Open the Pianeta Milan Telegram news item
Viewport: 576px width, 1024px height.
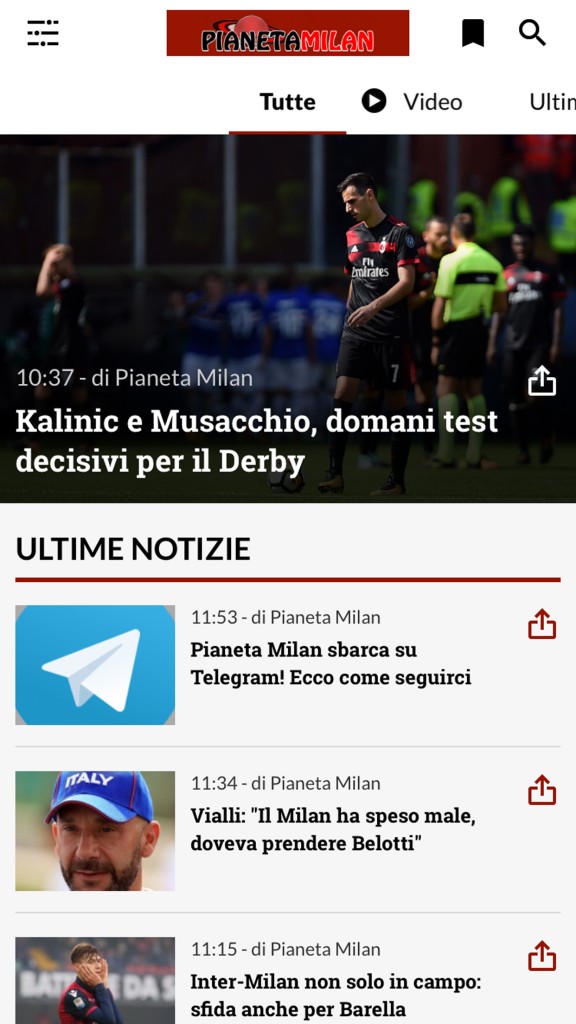[330, 664]
